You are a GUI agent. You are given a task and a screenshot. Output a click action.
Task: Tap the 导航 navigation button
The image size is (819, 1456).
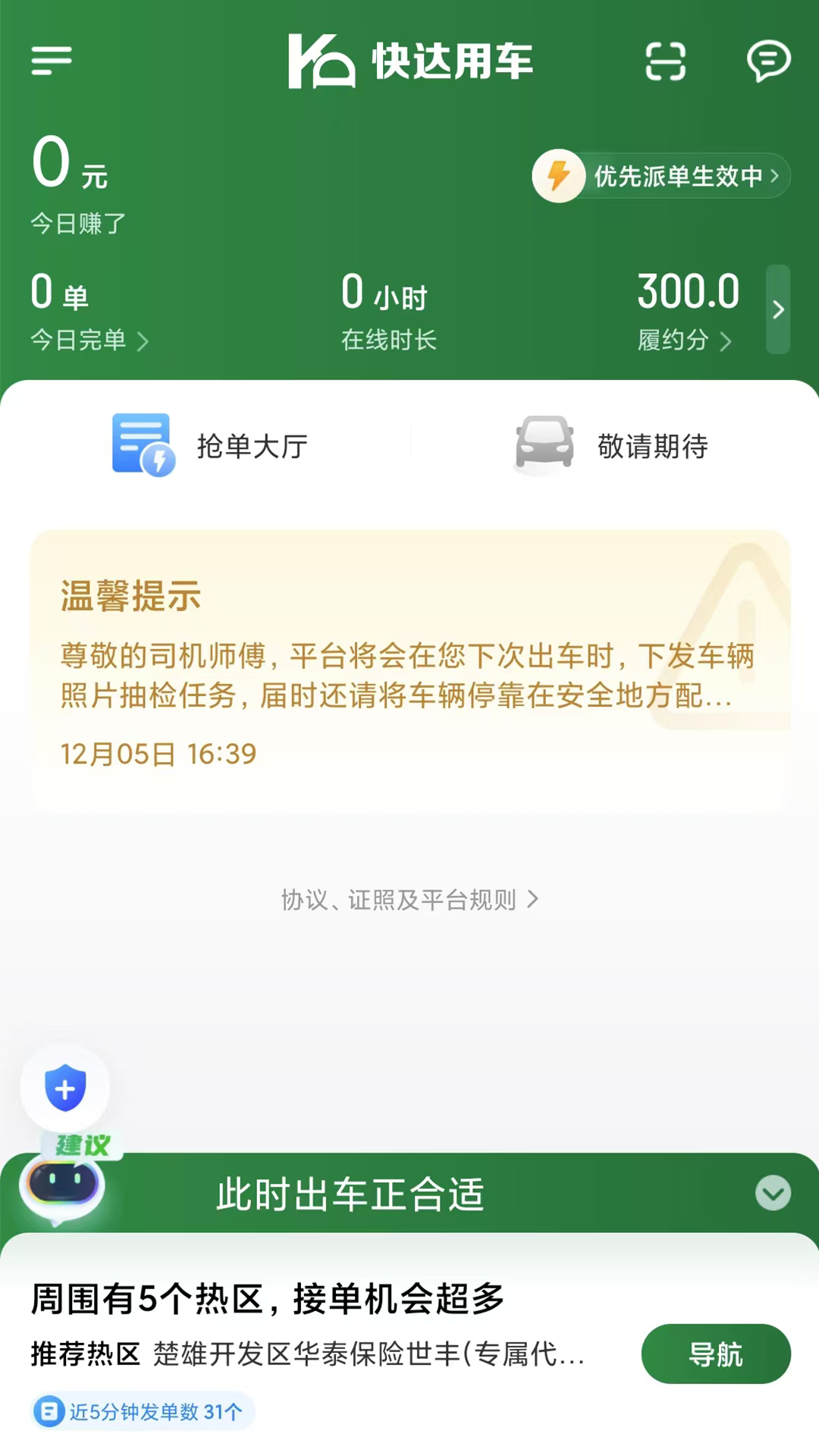coord(715,1353)
